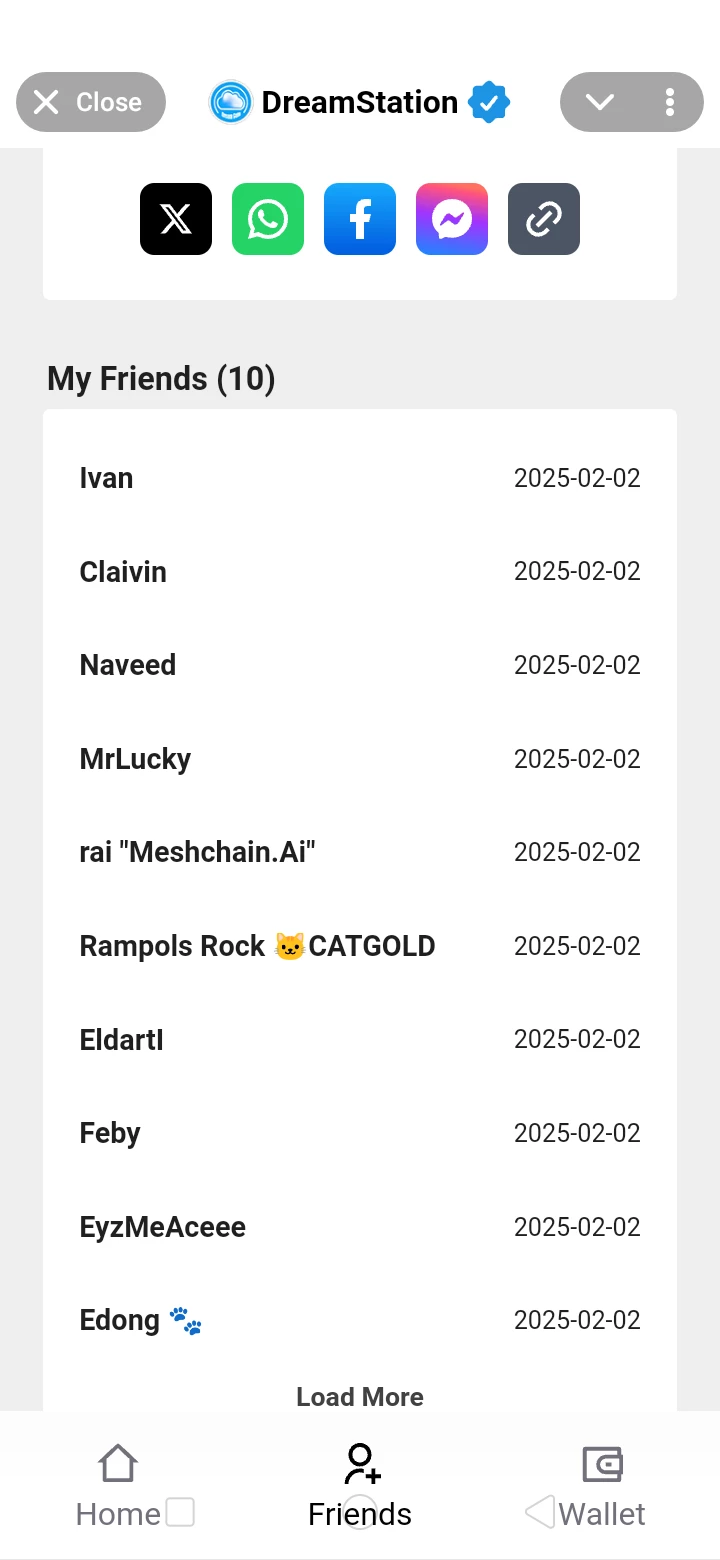Expand the chevron-down button in header
Image resolution: width=720 pixels, height=1560 pixels.
pos(599,102)
